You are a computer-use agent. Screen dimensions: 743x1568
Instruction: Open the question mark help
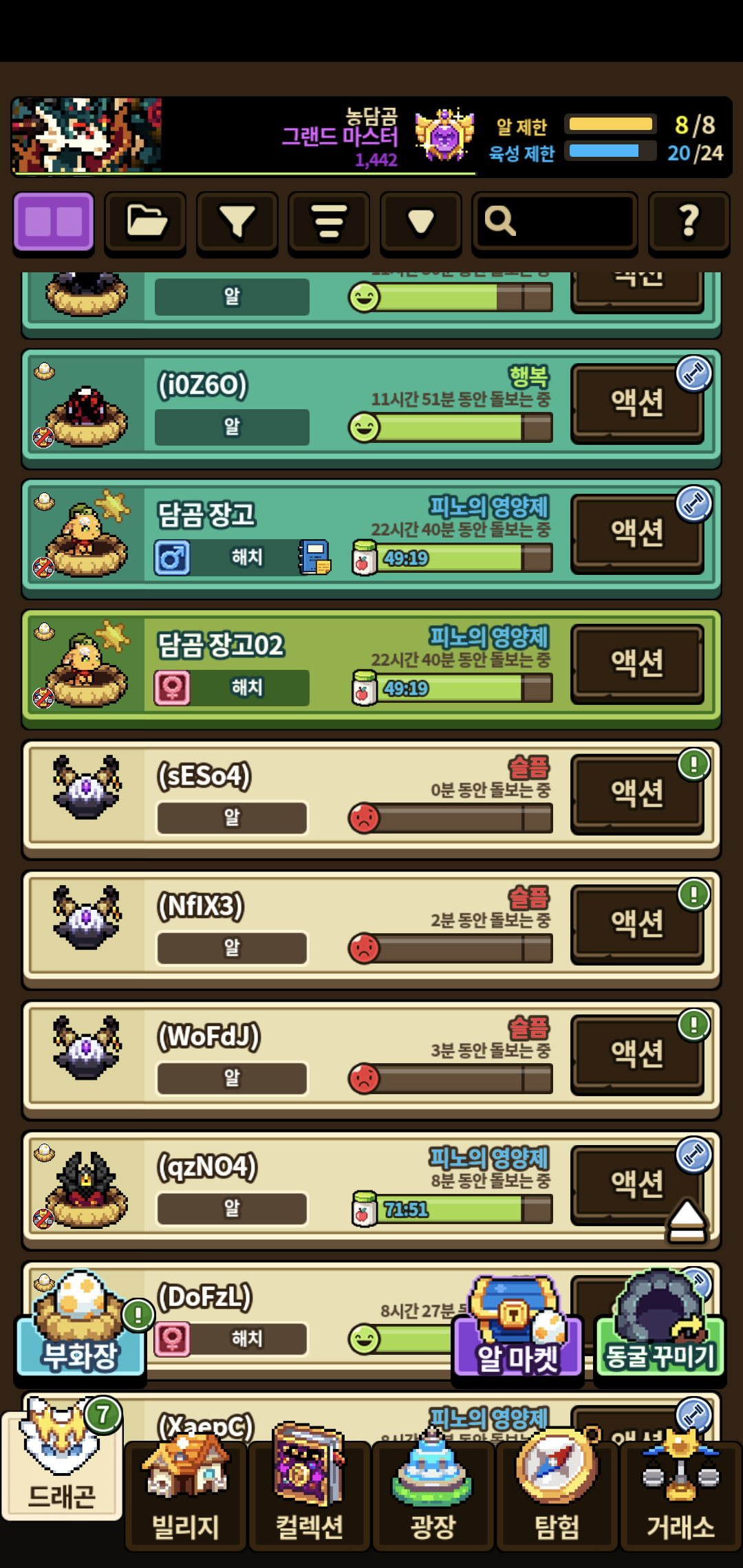tap(689, 222)
